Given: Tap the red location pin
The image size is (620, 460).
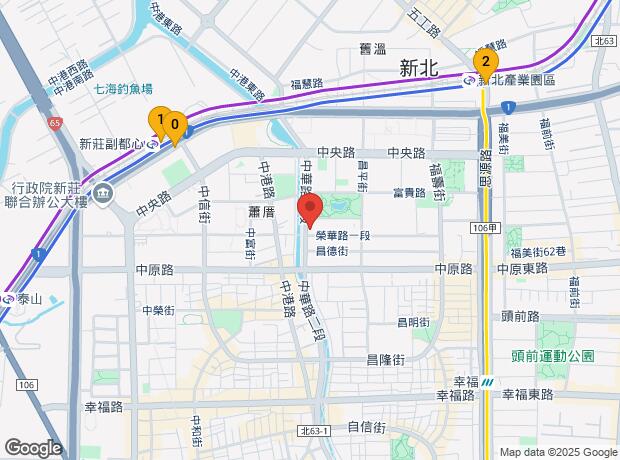Looking at the screenshot, I should (x=309, y=210).
